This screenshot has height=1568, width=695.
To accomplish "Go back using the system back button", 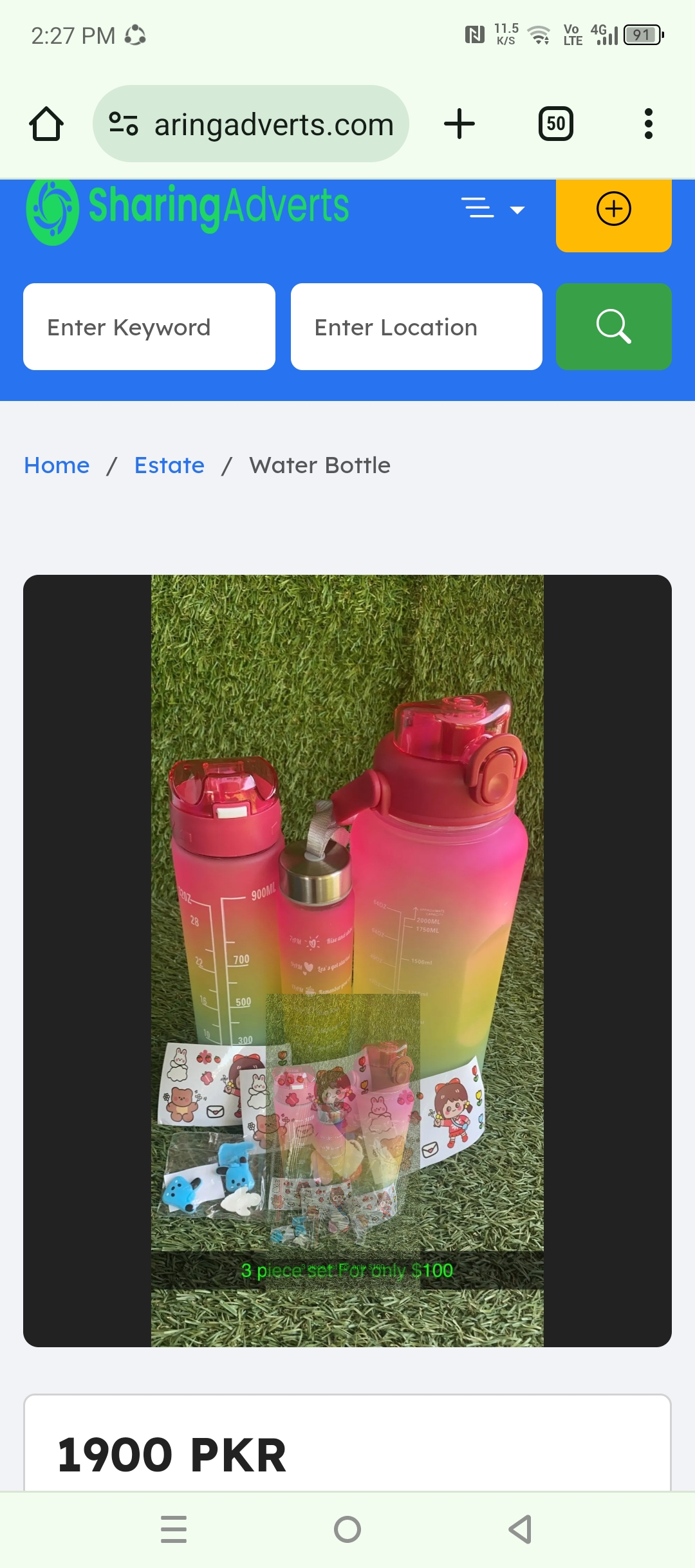I will (x=520, y=1529).
